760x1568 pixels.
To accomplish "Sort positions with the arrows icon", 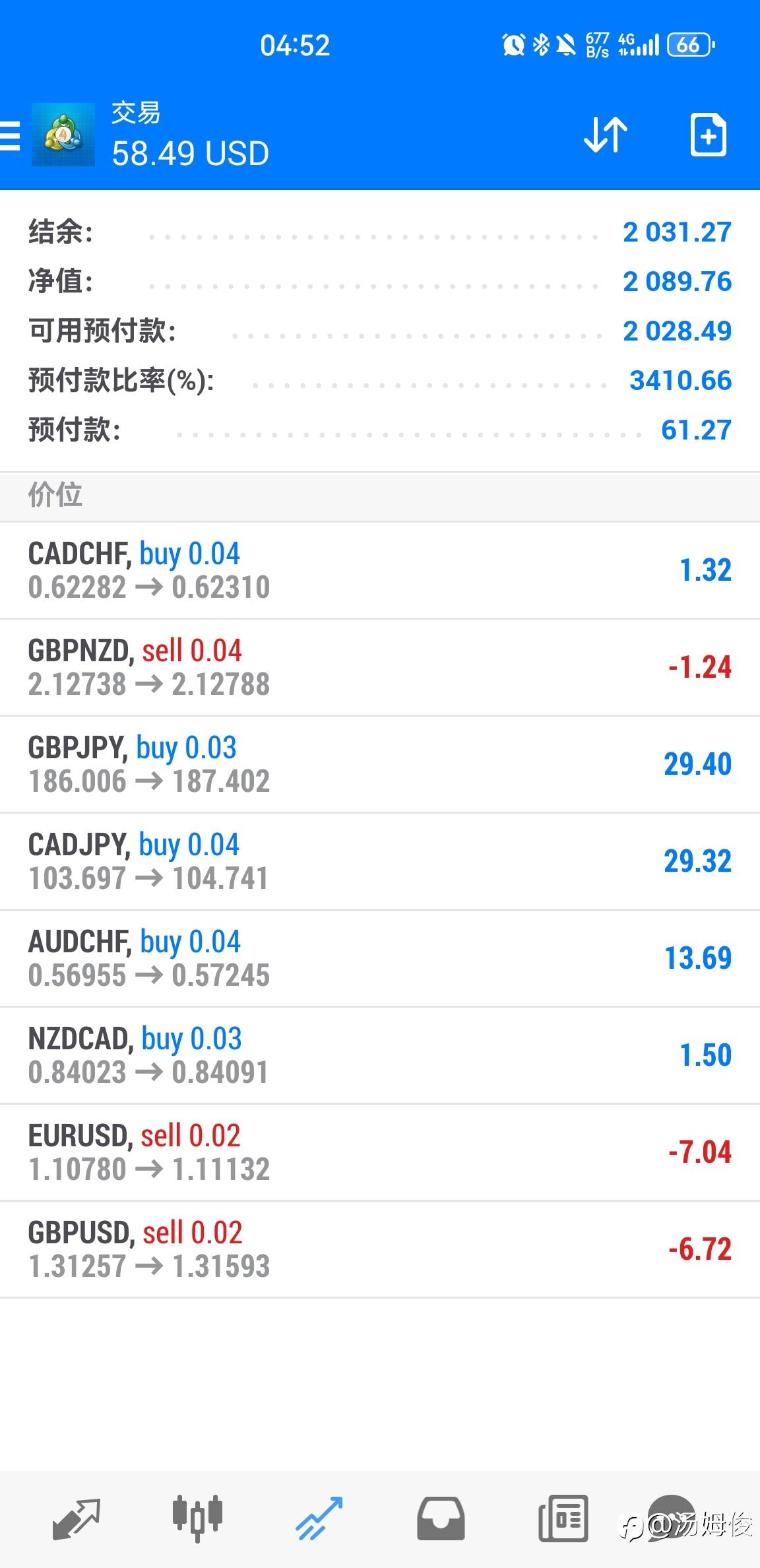I will [605, 135].
